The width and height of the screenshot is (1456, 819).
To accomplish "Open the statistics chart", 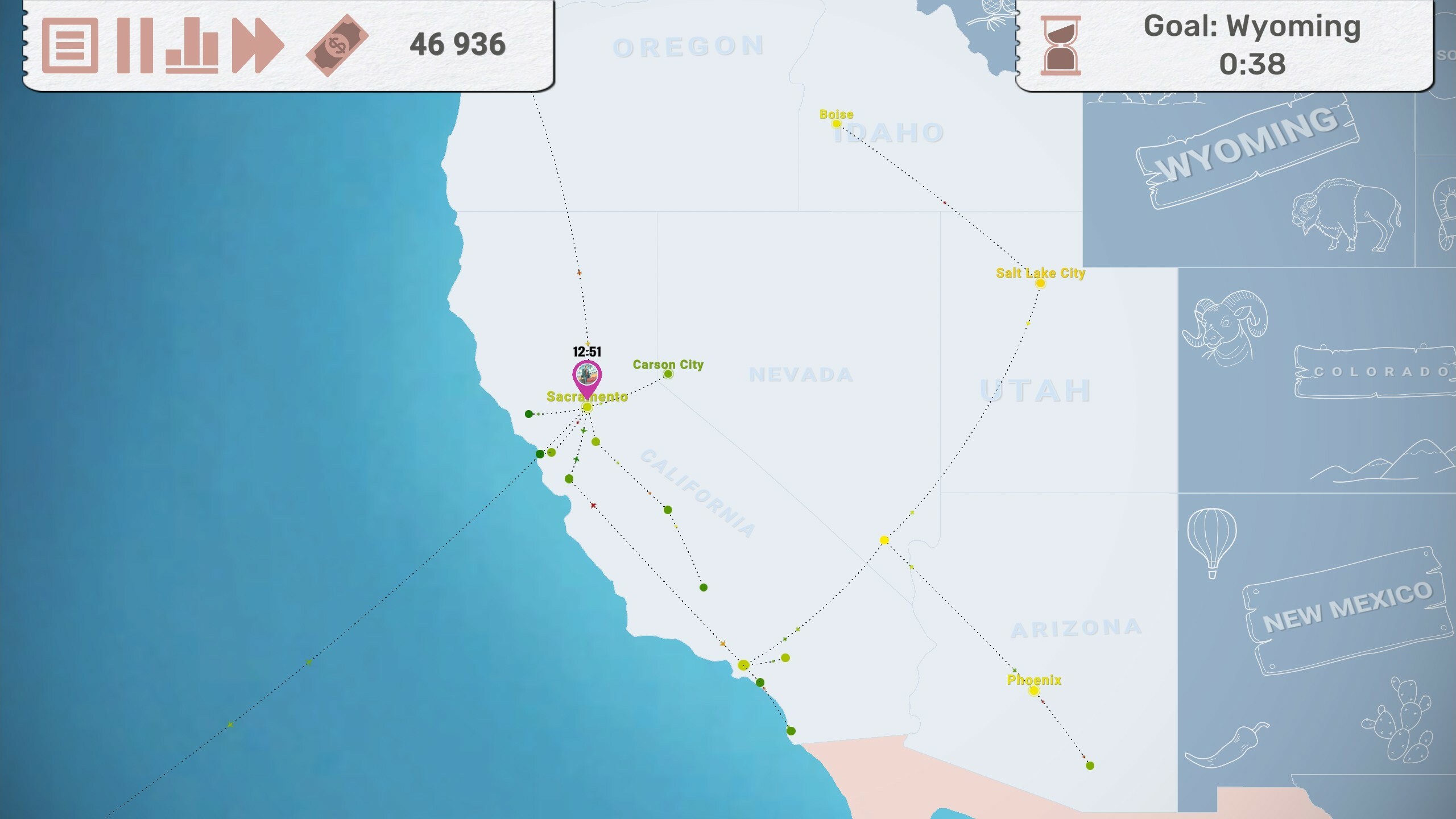I will click(192, 46).
